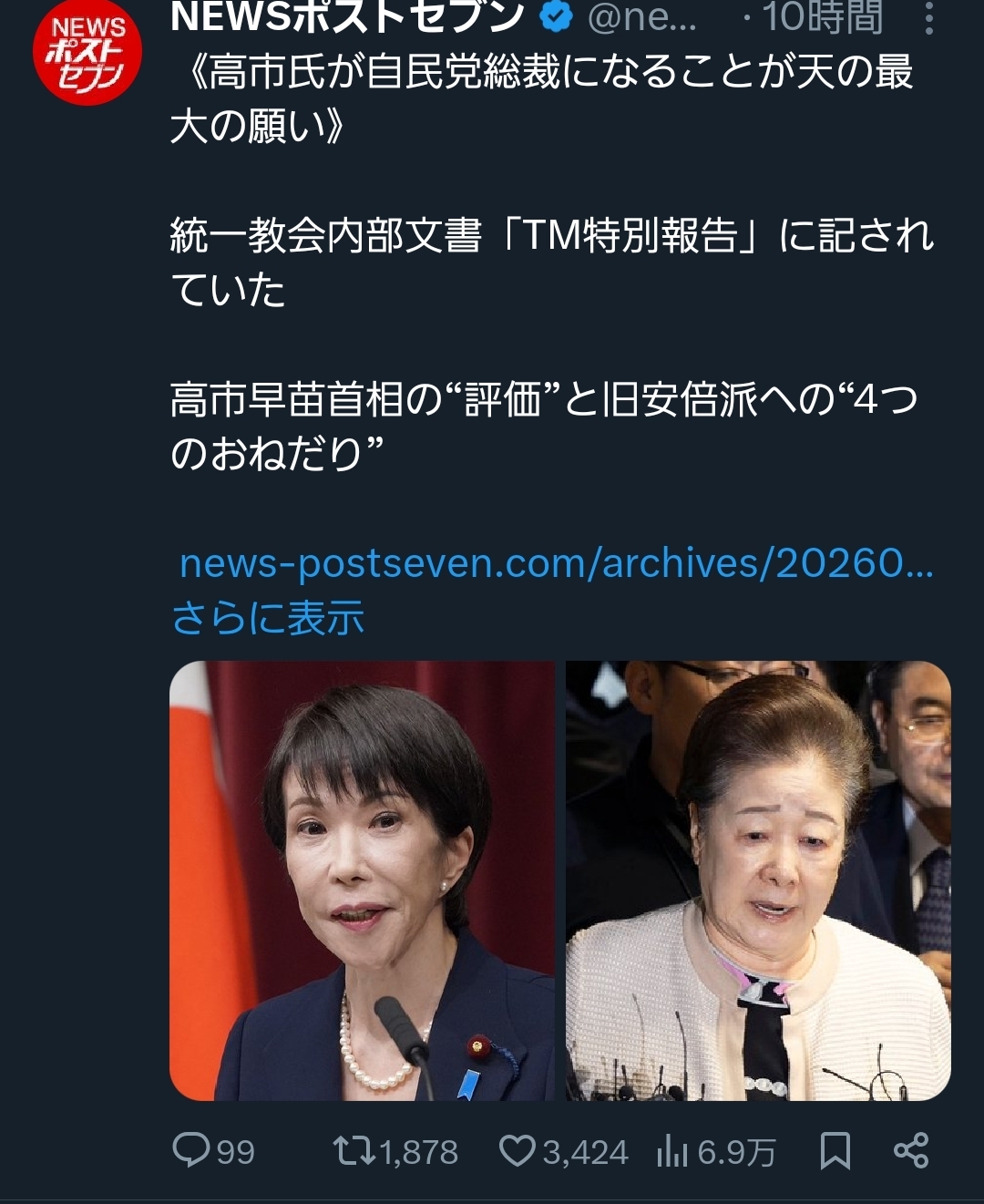The height and width of the screenshot is (1204, 984).
Task: Share this tweet
Action: pos(911,1150)
